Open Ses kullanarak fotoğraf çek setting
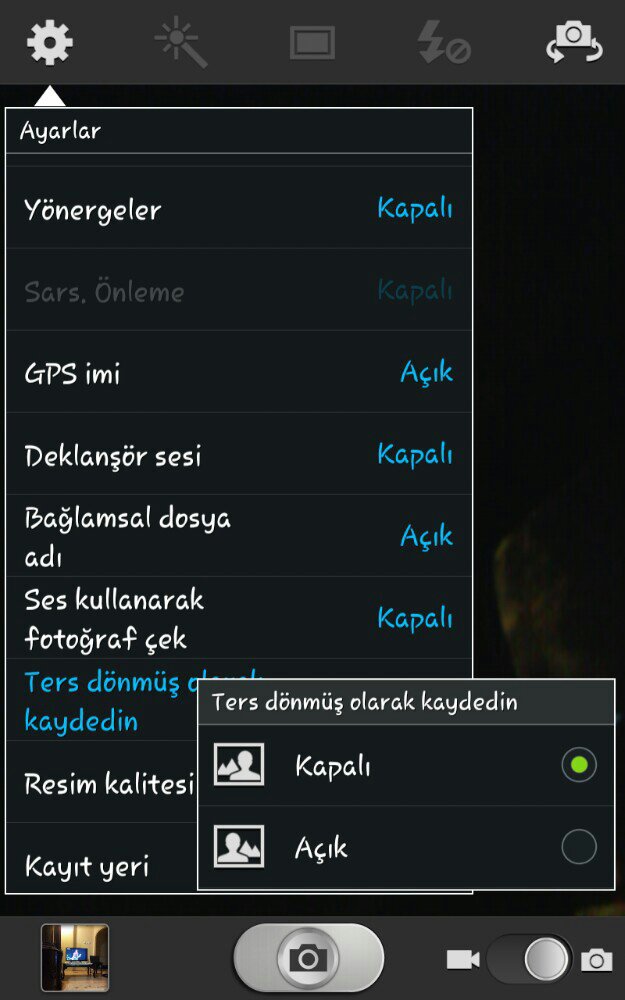Image resolution: width=625 pixels, height=1000 pixels. (239, 618)
